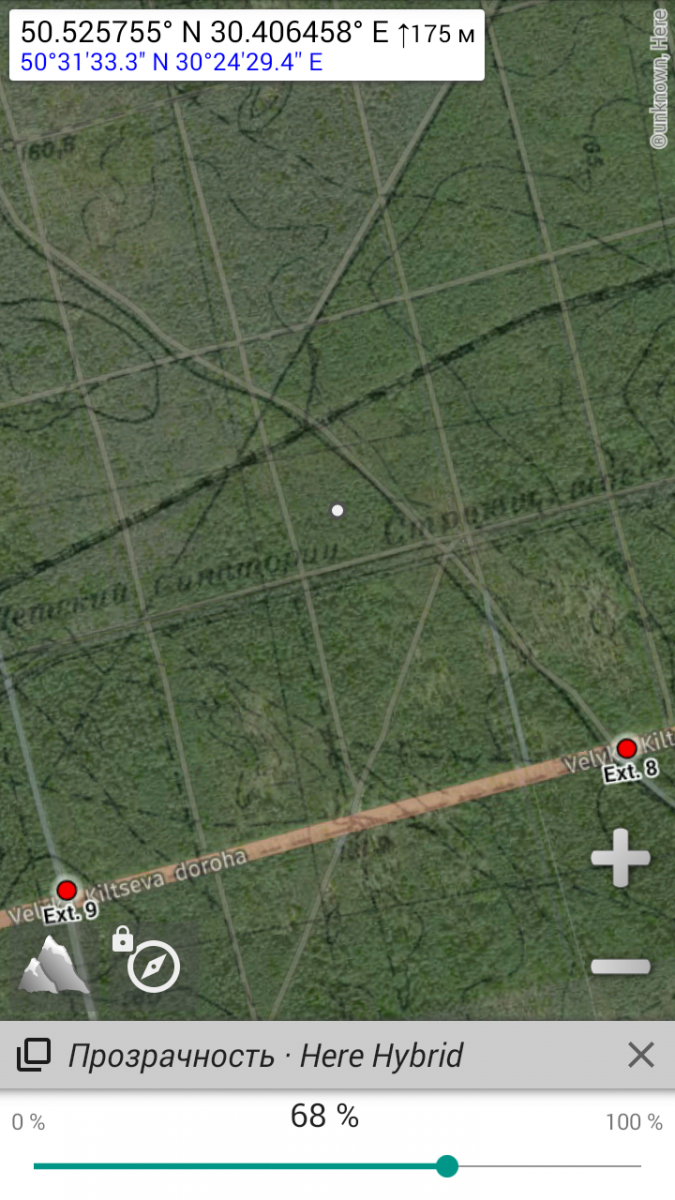This screenshot has height=1200, width=675.
Task: Close the transparency panel
Action: [640, 1054]
